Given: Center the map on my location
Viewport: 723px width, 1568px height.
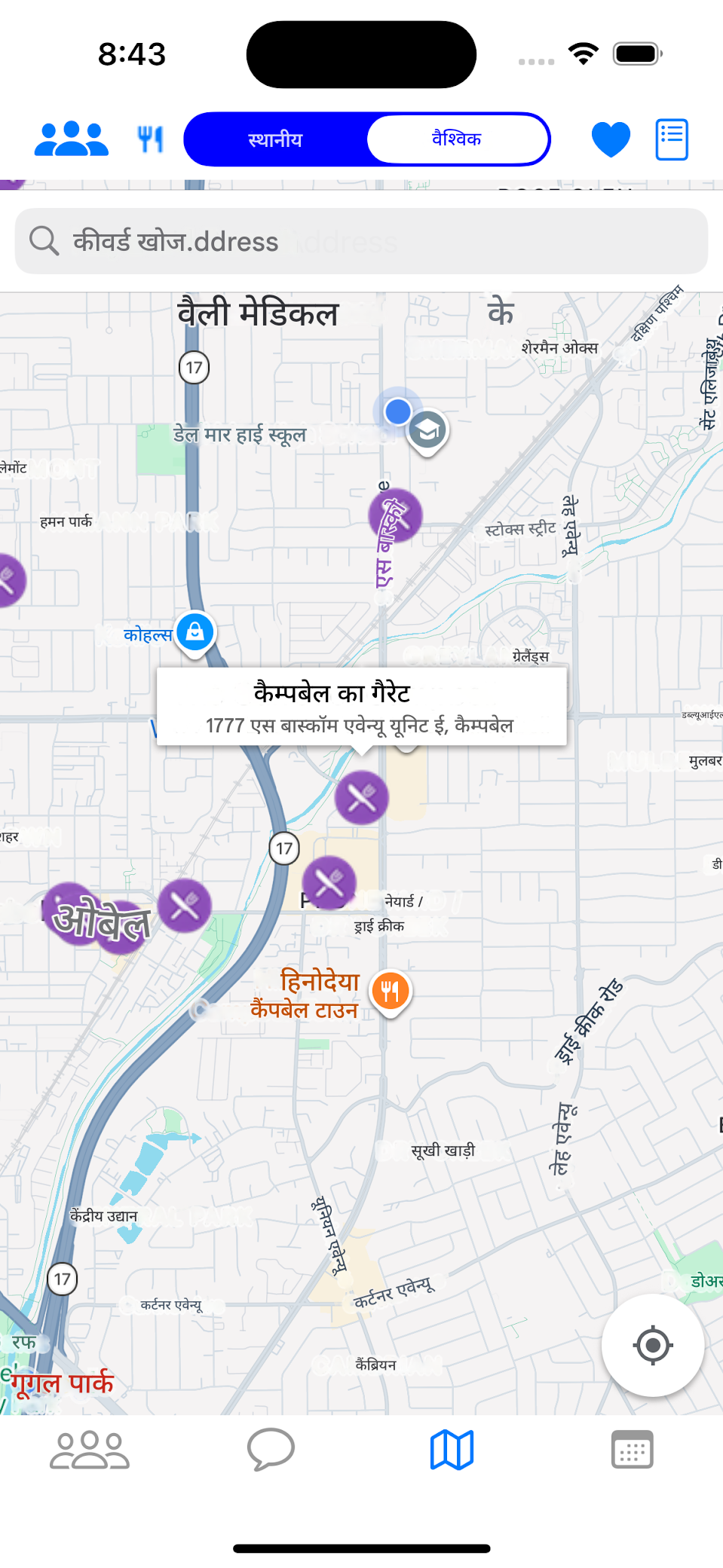Looking at the screenshot, I should click(652, 1345).
